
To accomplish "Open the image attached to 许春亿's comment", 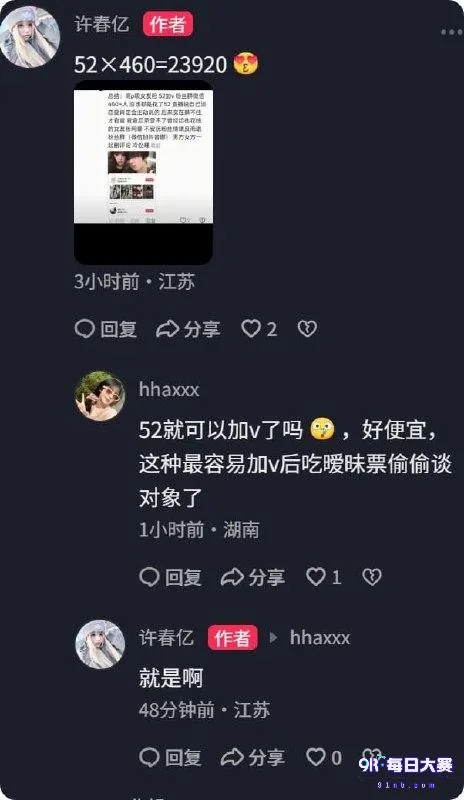I will 143,172.
